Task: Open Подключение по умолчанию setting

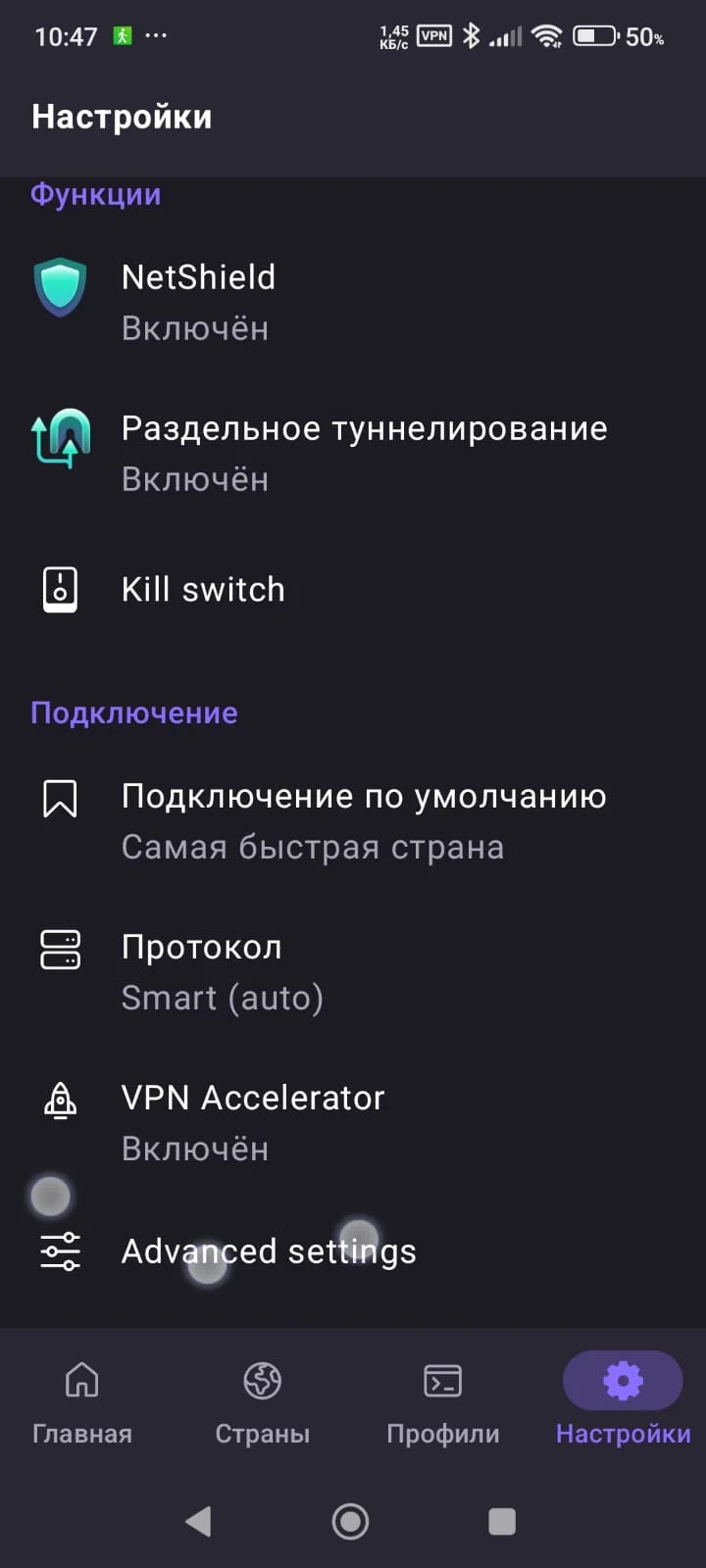Action: [353, 821]
